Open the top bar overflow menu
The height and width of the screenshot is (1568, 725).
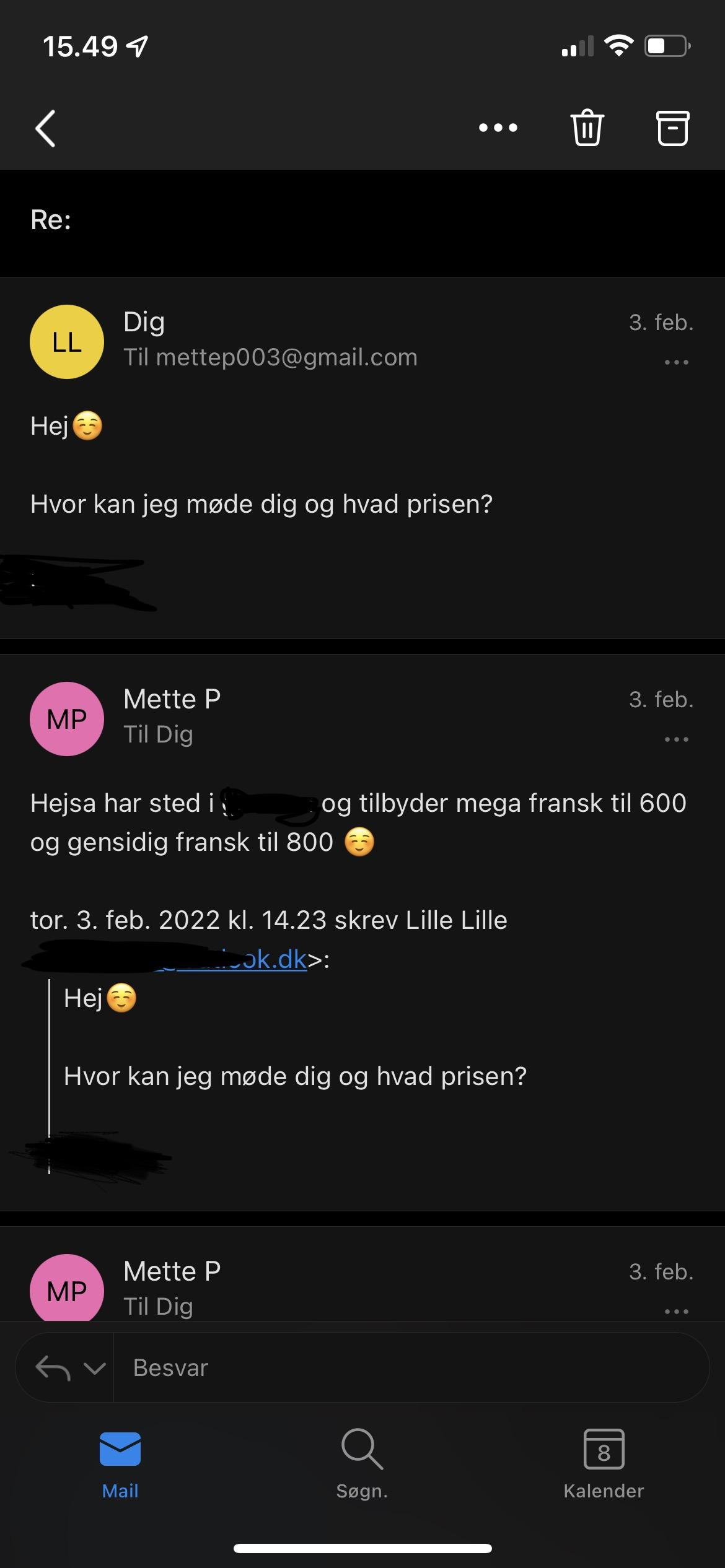[x=498, y=128]
